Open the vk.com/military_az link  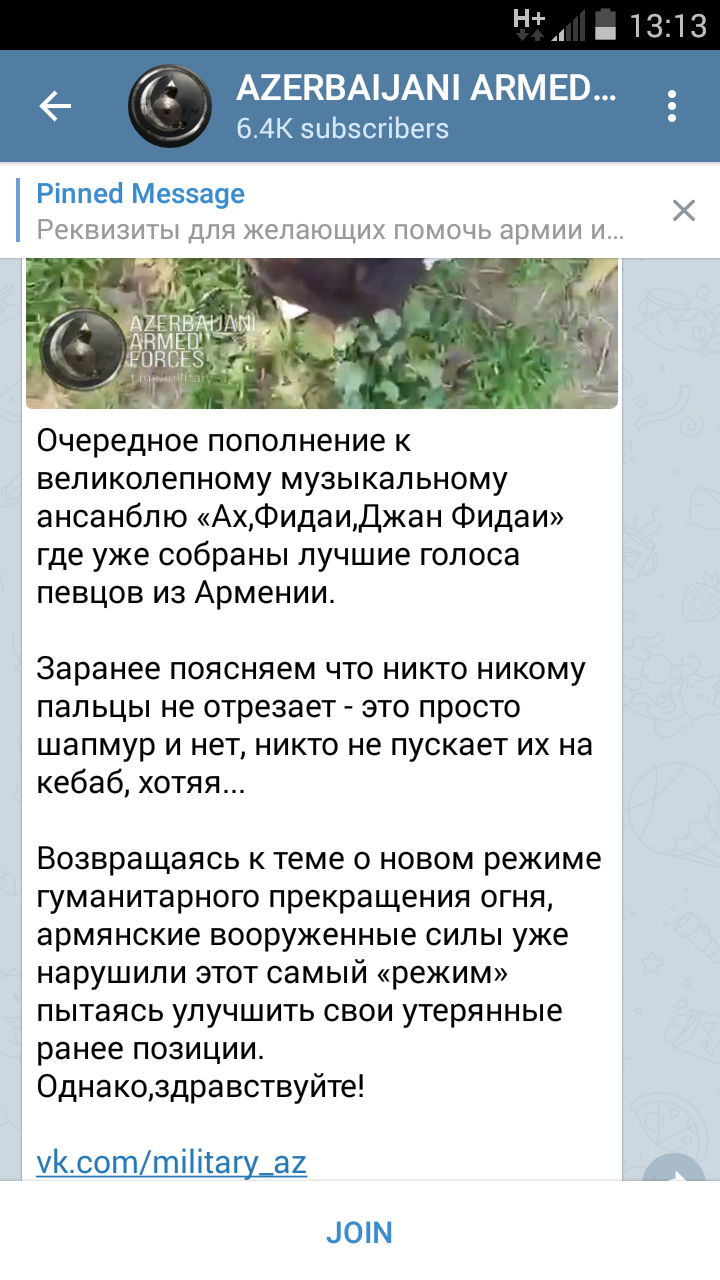tap(171, 1162)
